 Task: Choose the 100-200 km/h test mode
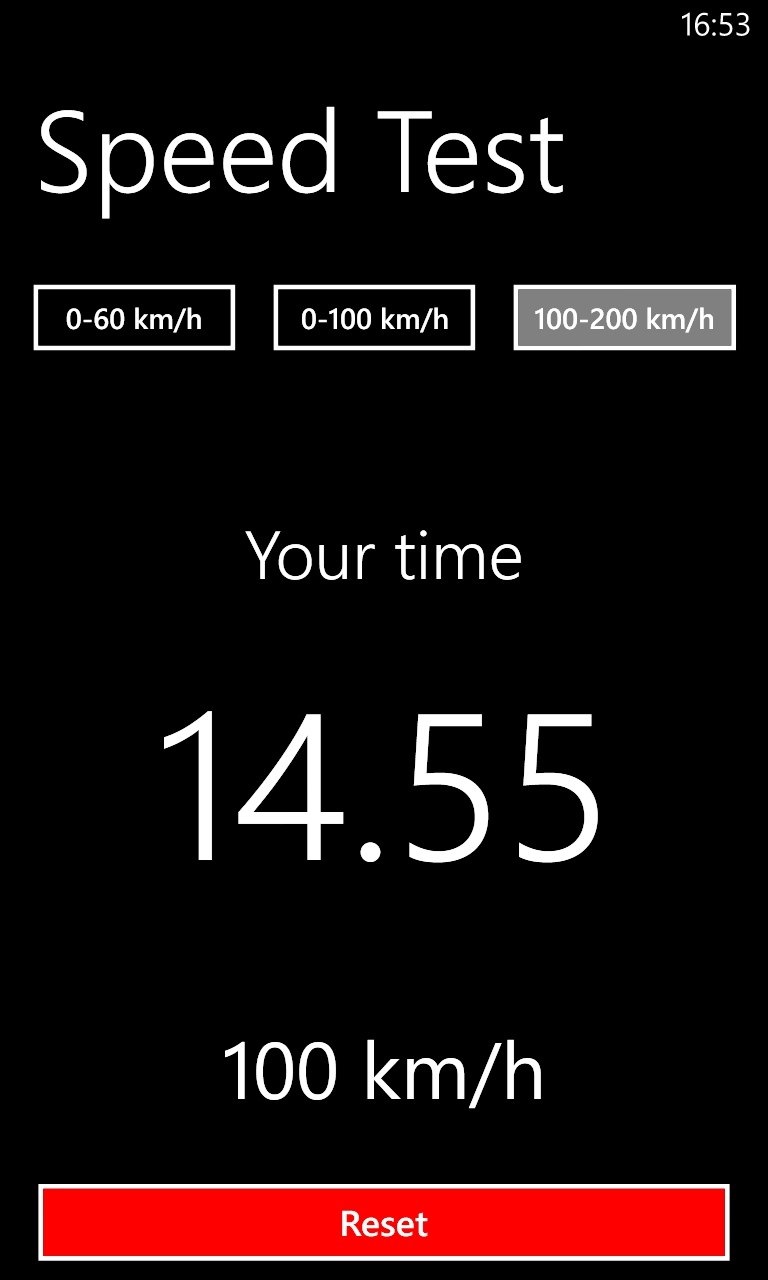(x=624, y=318)
